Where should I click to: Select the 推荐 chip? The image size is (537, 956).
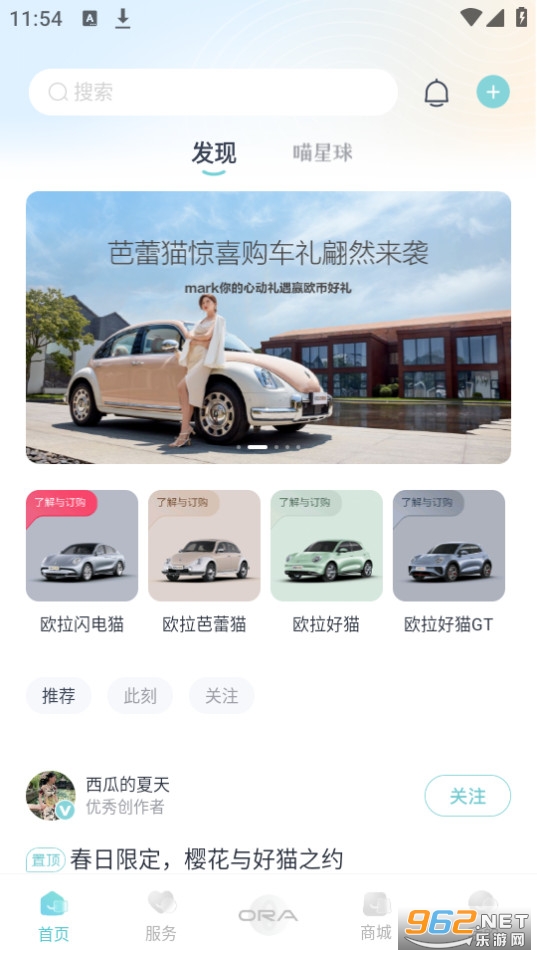(x=59, y=696)
